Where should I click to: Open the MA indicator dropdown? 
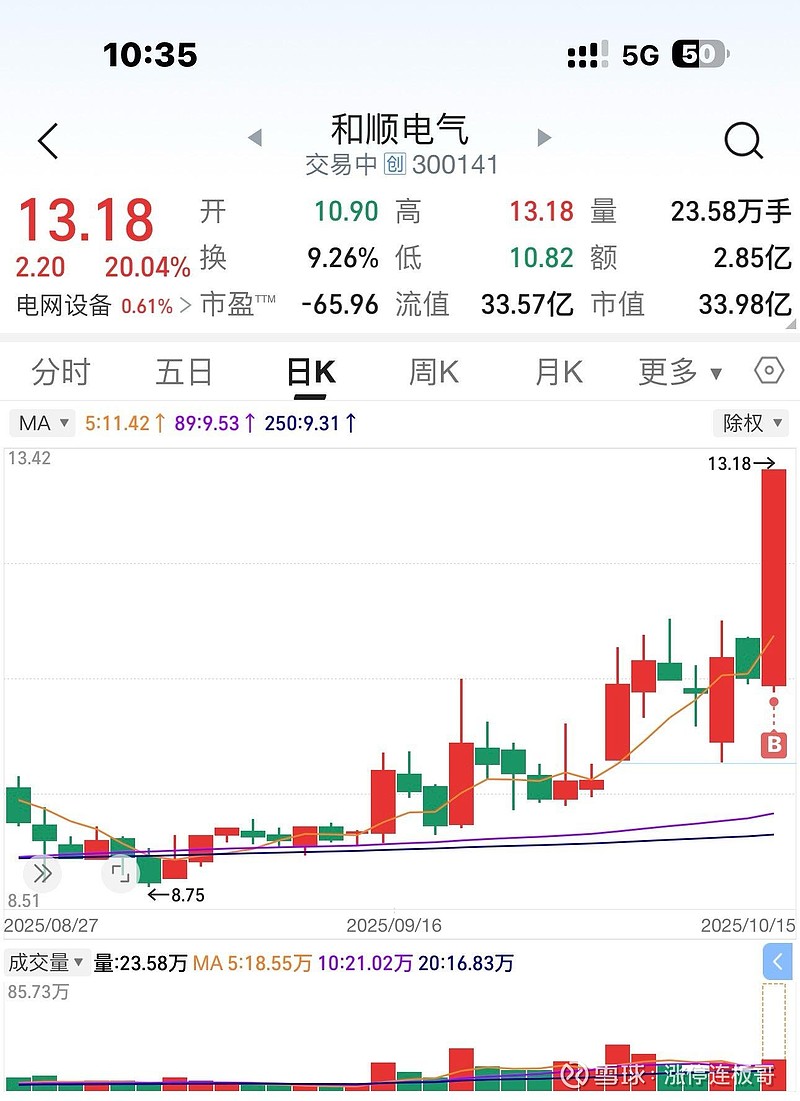coord(42,423)
